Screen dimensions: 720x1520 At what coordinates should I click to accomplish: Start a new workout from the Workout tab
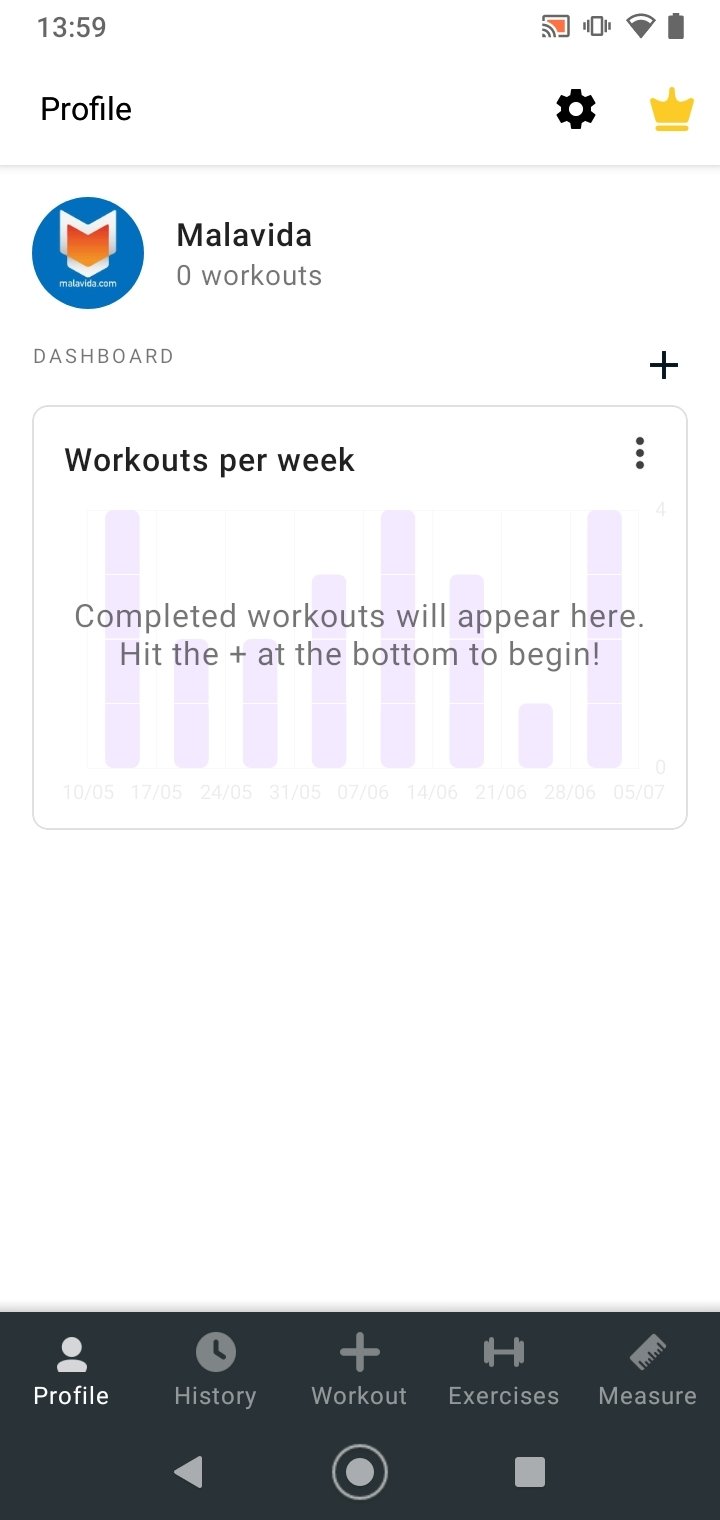click(x=359, y=1370)
